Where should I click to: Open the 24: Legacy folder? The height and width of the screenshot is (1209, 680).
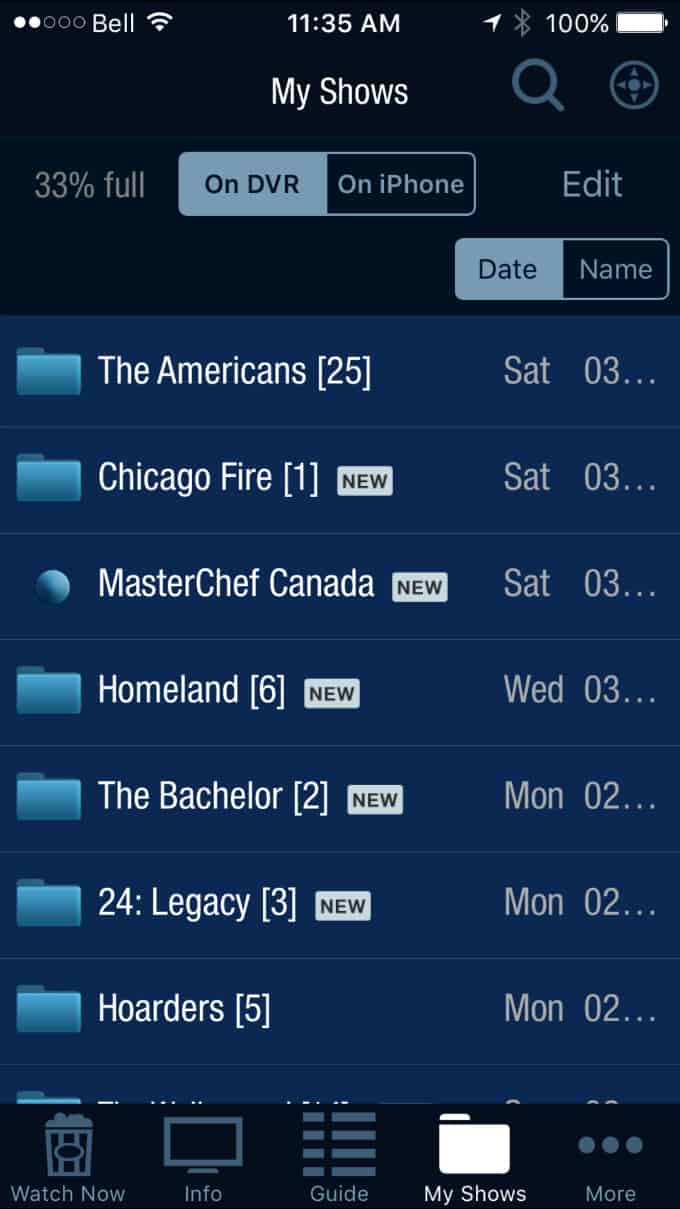click(x=340, y=905)
